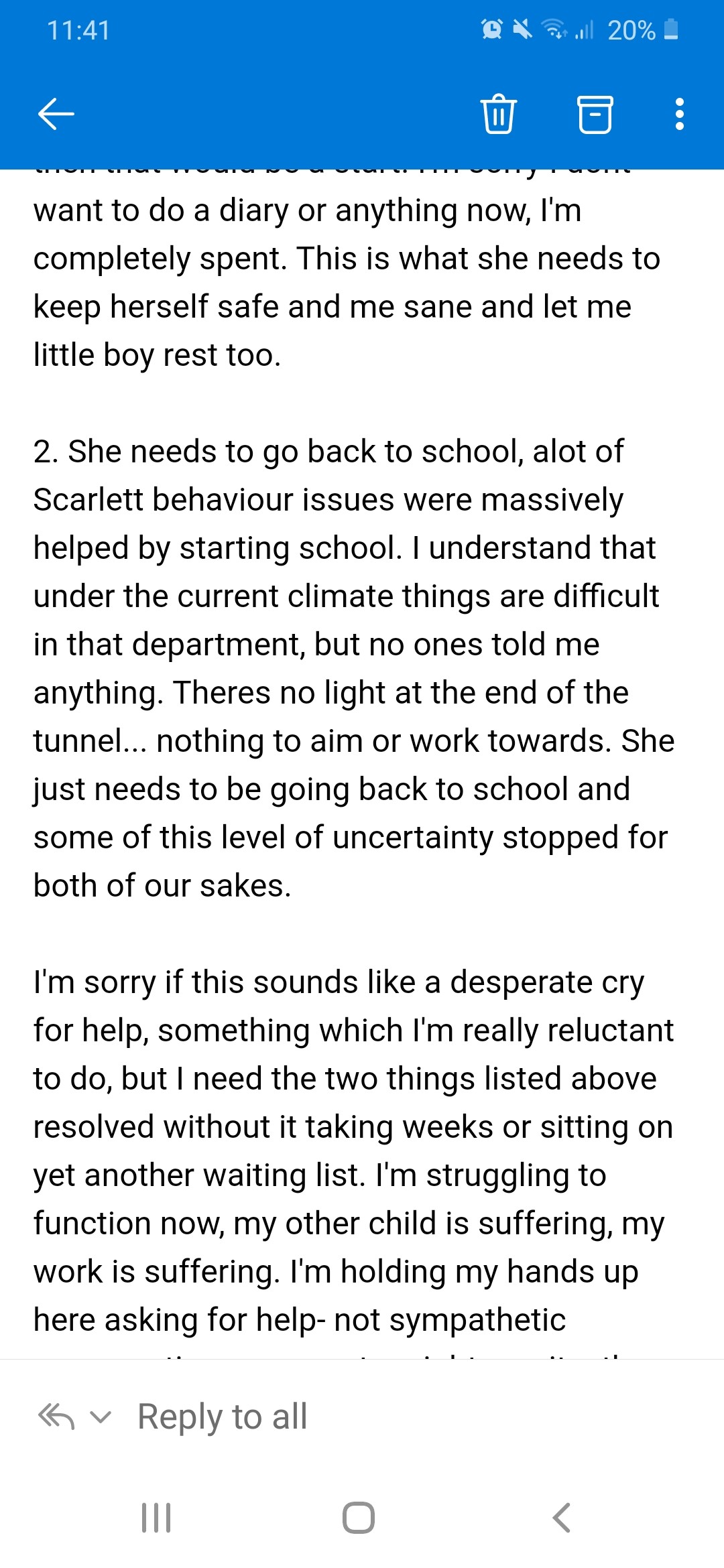The width and height of the screenshot is (724, 1568).
Task: Open the three-dot overflow menu
Action: point(679,115)
